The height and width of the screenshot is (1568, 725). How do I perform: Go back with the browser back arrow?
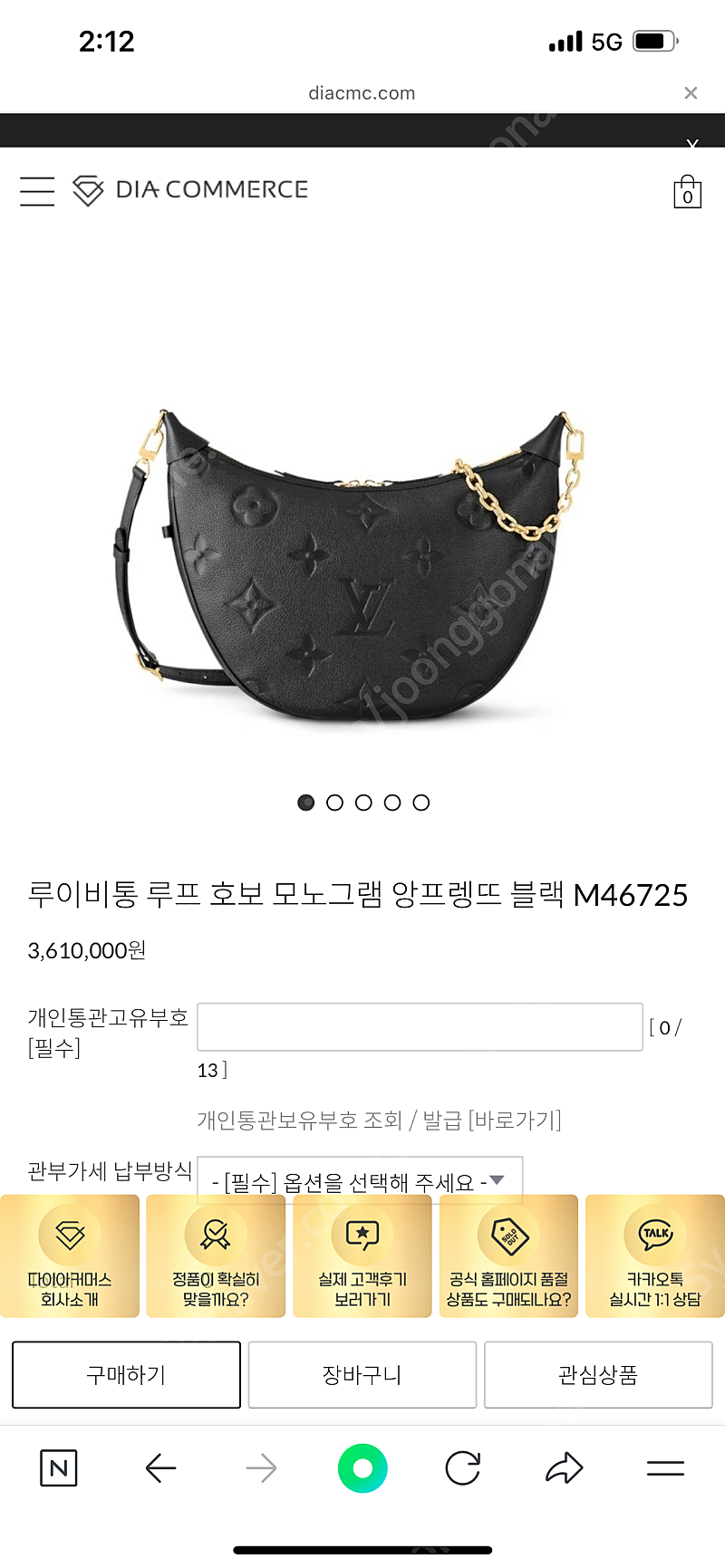click(x=160, y=1468)
